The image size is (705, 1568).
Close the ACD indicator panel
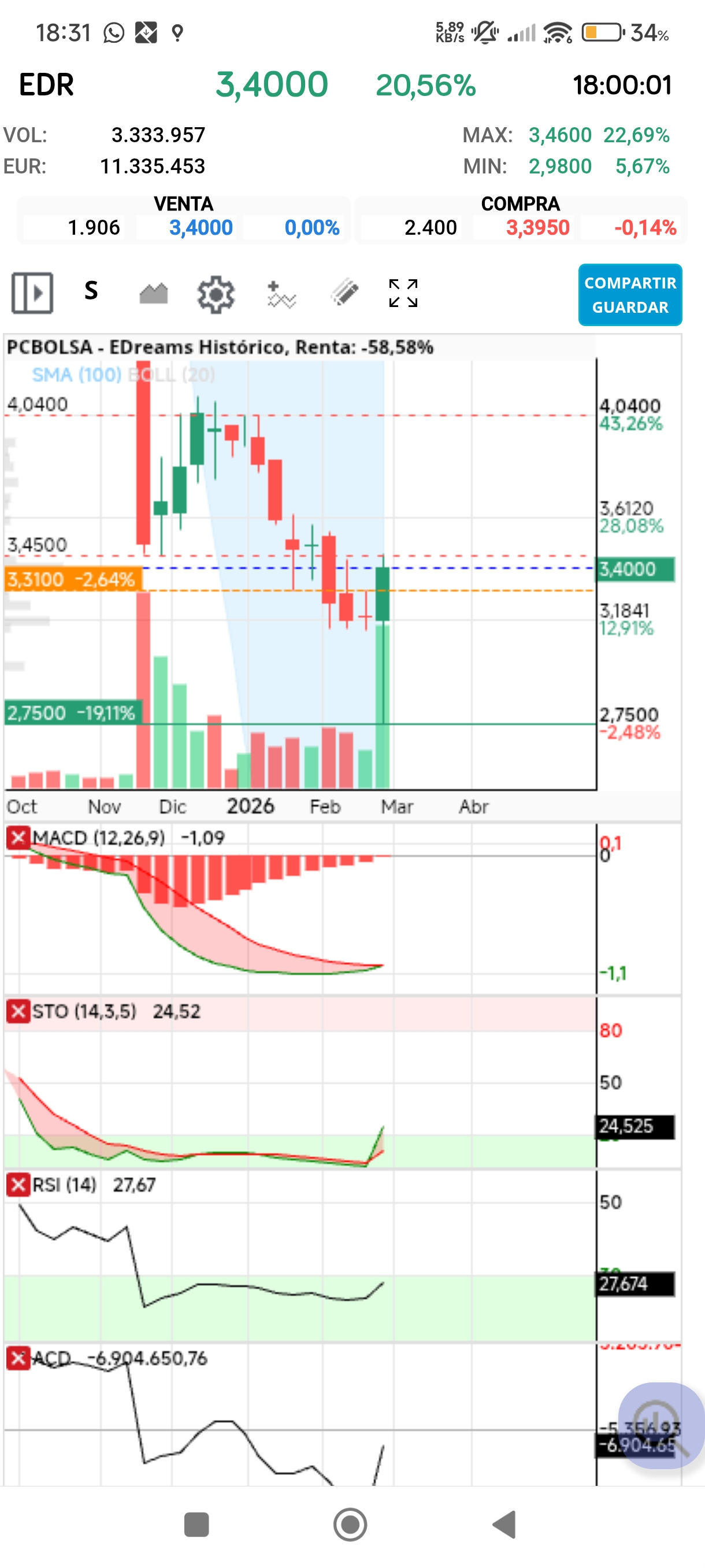(x=18, y=1358)
